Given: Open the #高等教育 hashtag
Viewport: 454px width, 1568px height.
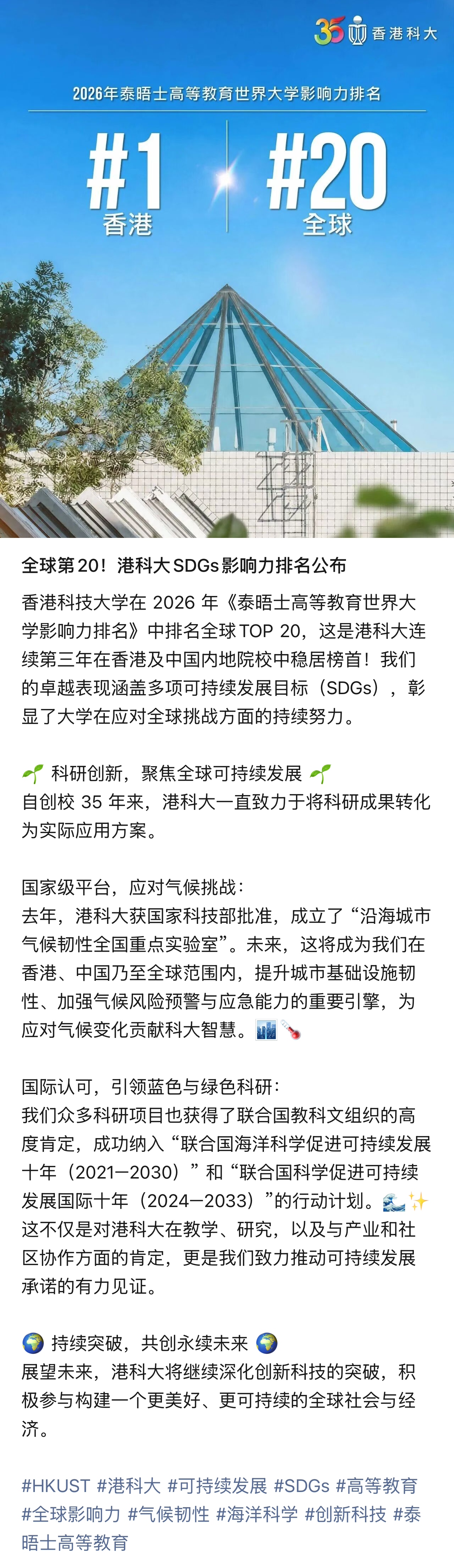Looking at the screenshot, I should [377, 1486].
